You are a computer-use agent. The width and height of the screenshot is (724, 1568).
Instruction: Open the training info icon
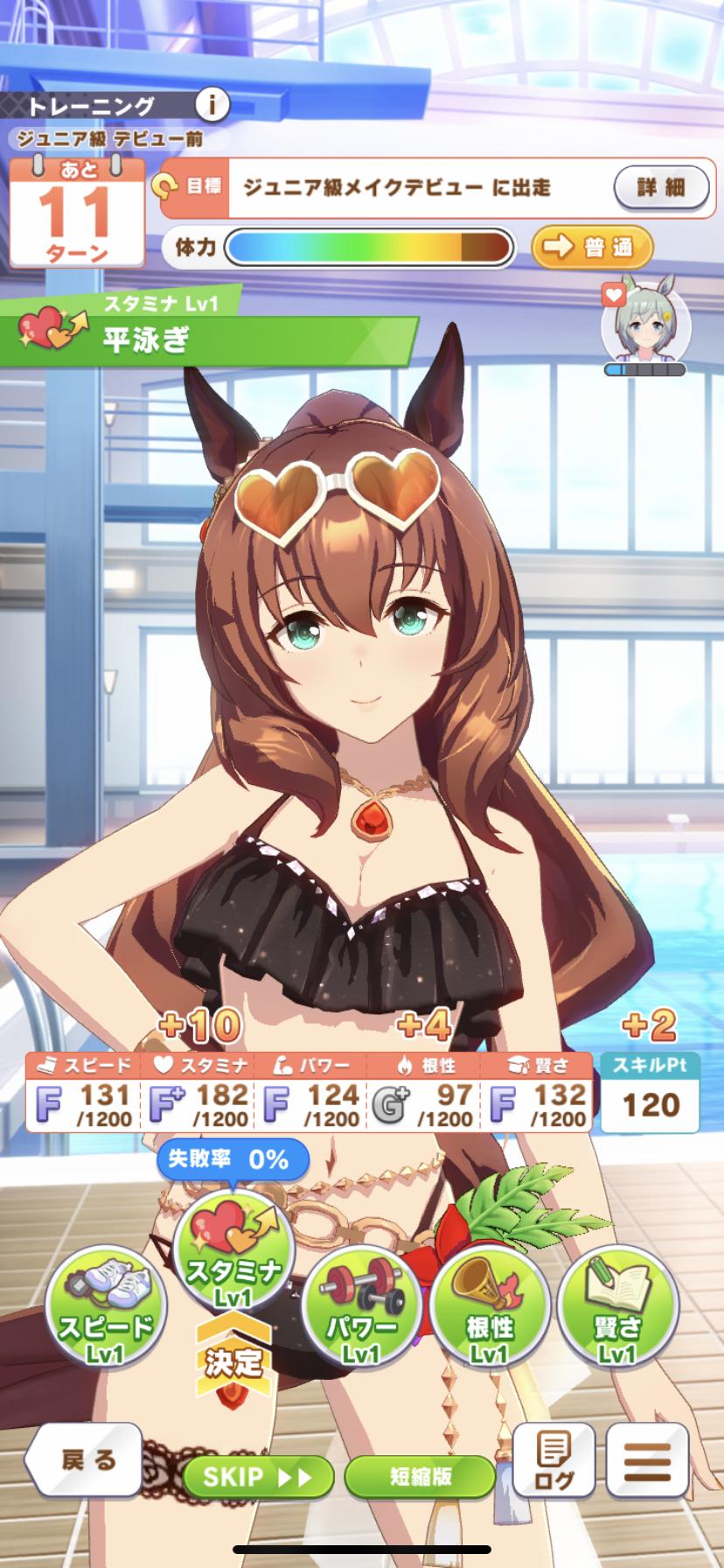tap(211, 106)
